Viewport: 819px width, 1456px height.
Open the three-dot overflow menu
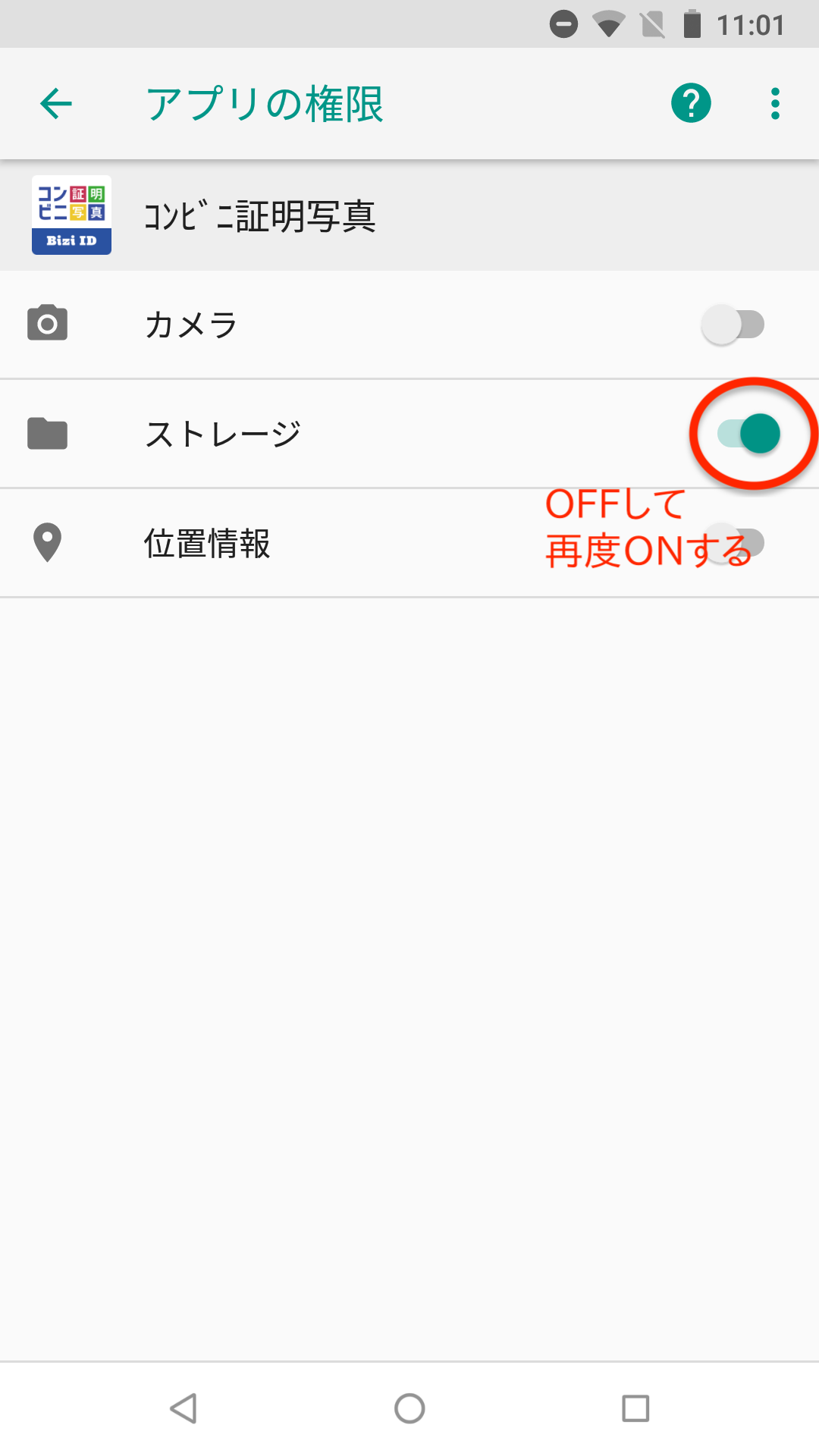(x=774, y=104)
